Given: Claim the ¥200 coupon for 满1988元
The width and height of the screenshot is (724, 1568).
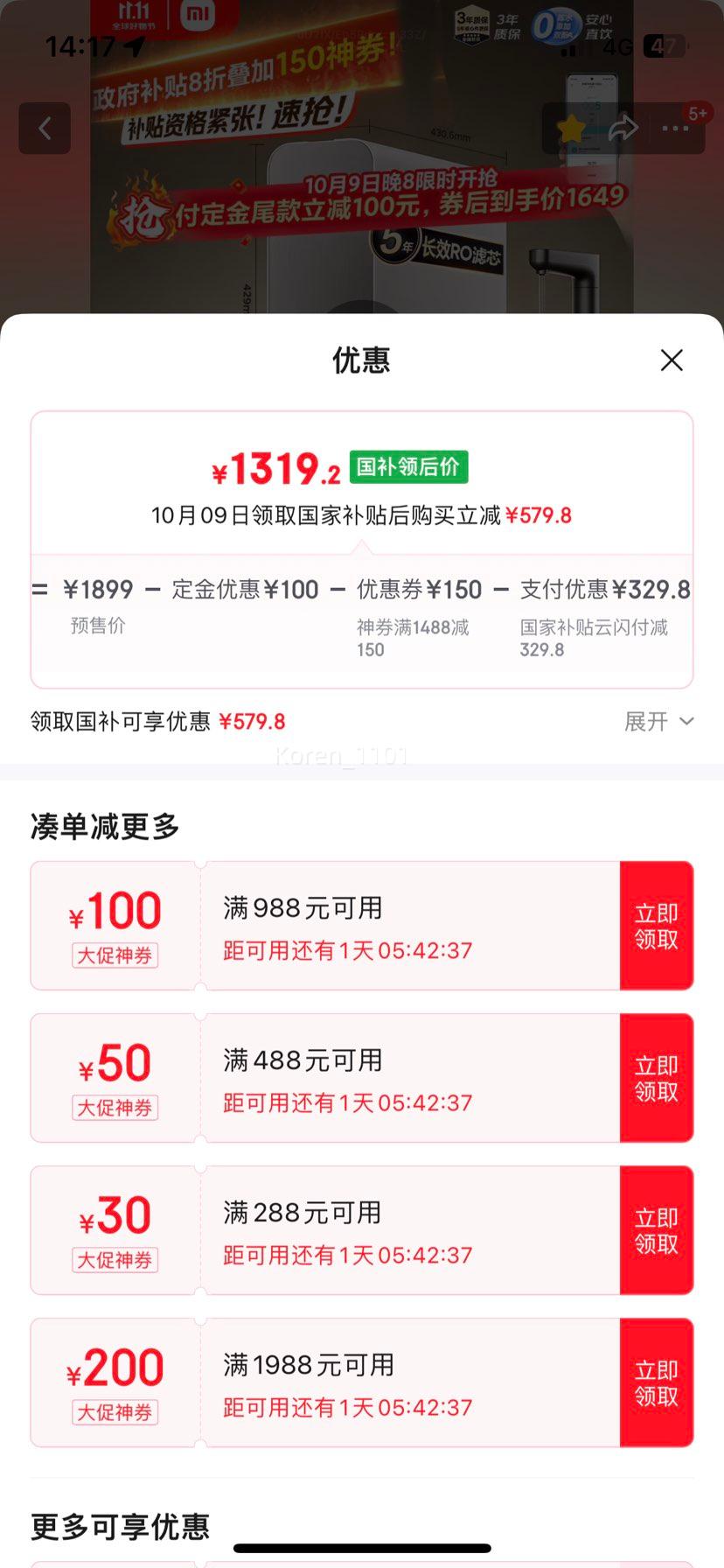Looking at the screenshot, I should 656,1382.
